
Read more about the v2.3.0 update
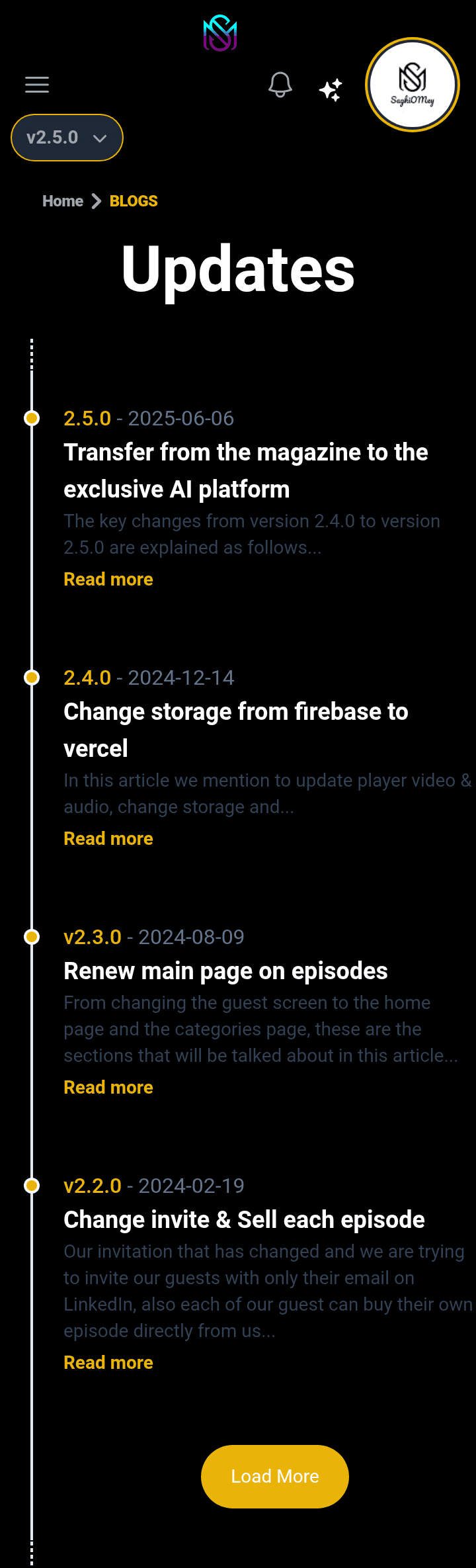(108, 1088)
